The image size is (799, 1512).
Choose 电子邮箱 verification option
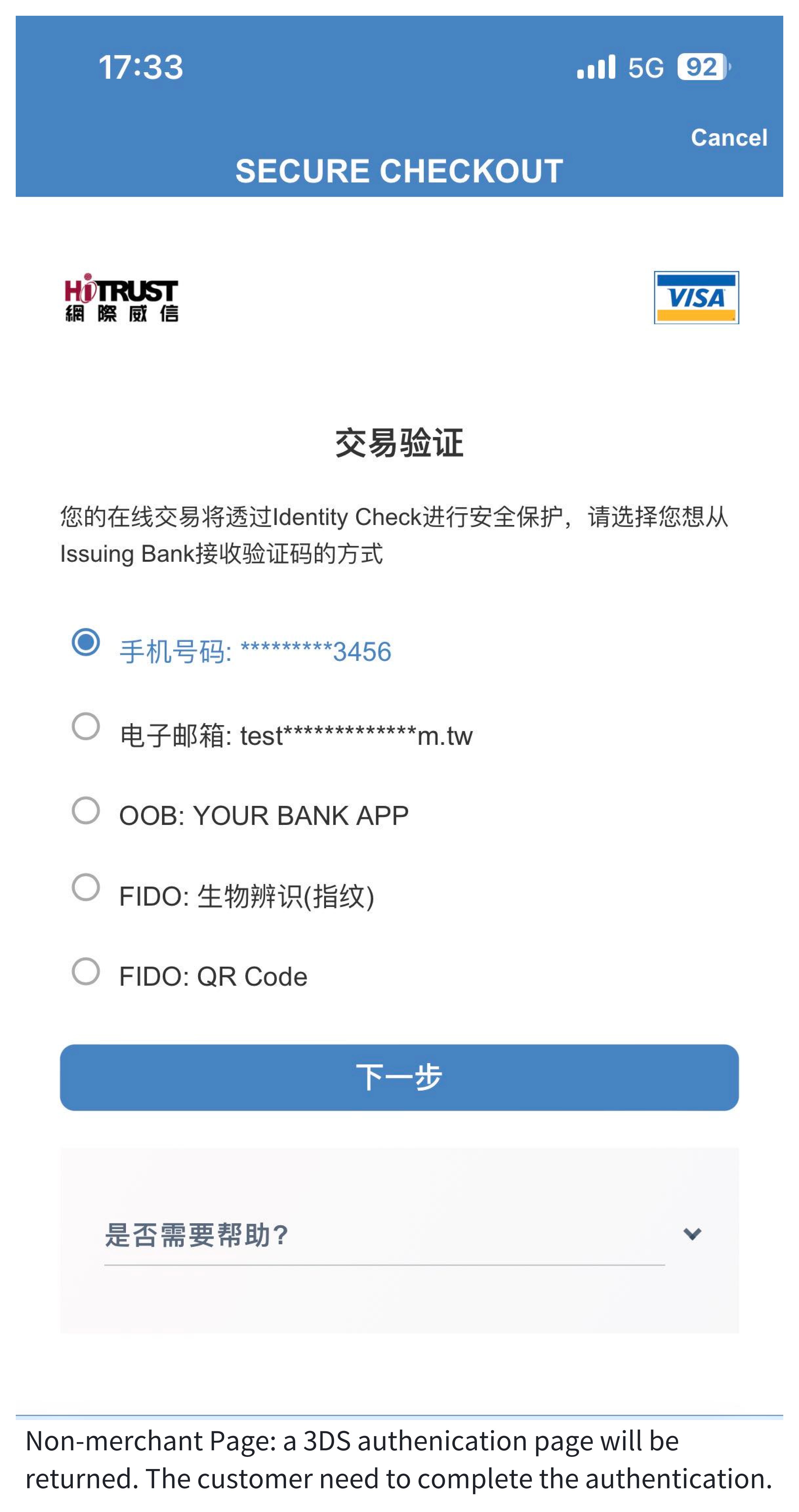click(86, 727)
